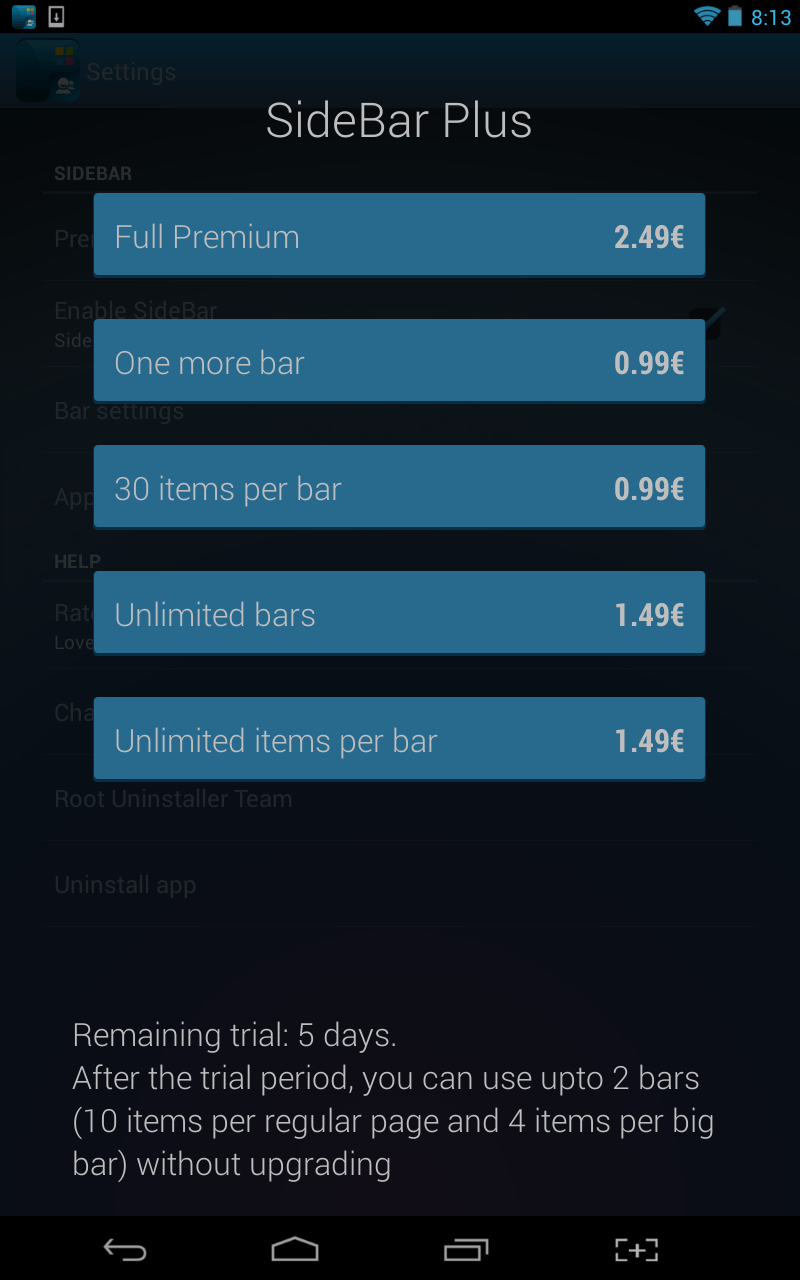The height and width of the screenshot is (1280, 800).
Task: Select Root Uninstaller Team entry
Action: click(x=173, y=798)
